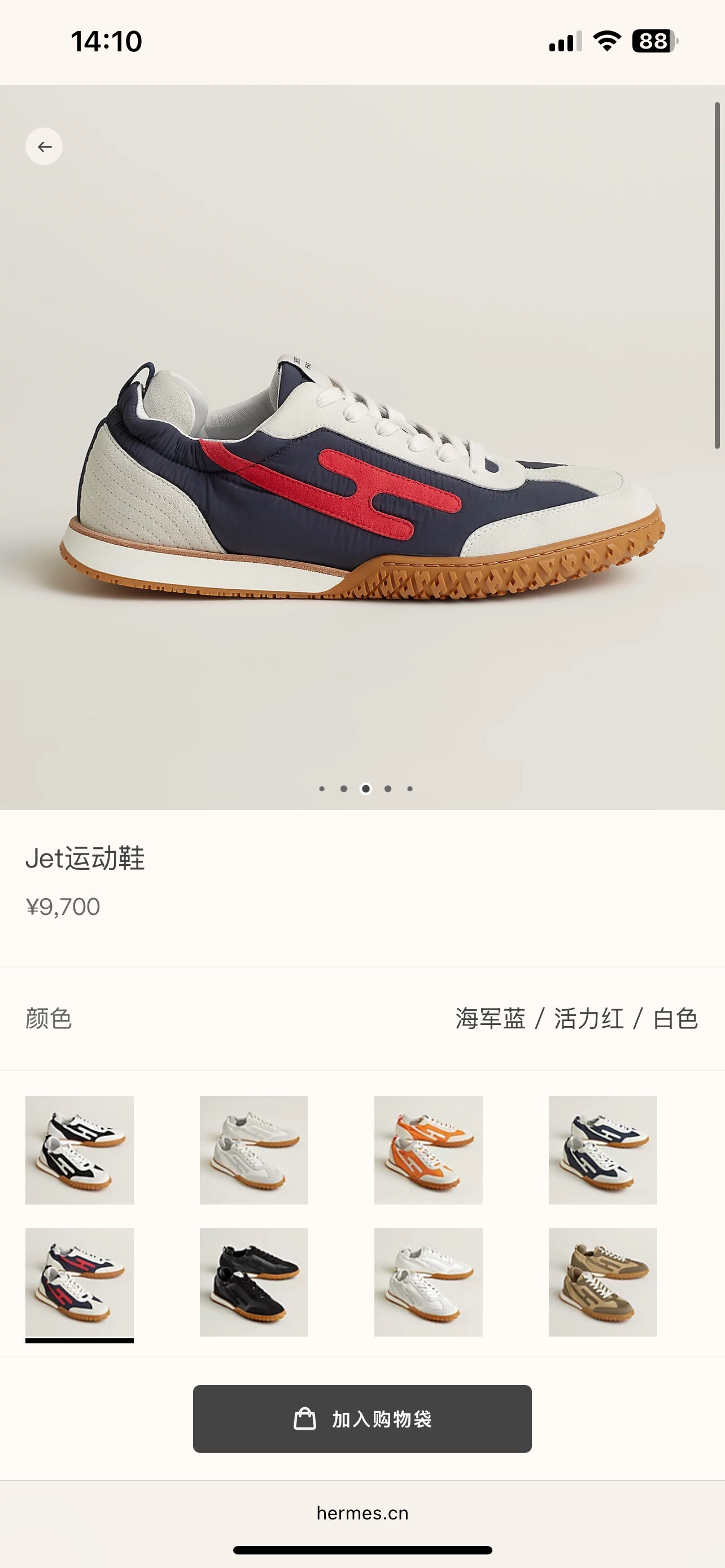Choose the navy, red and white colorway

pos(79,1282)
